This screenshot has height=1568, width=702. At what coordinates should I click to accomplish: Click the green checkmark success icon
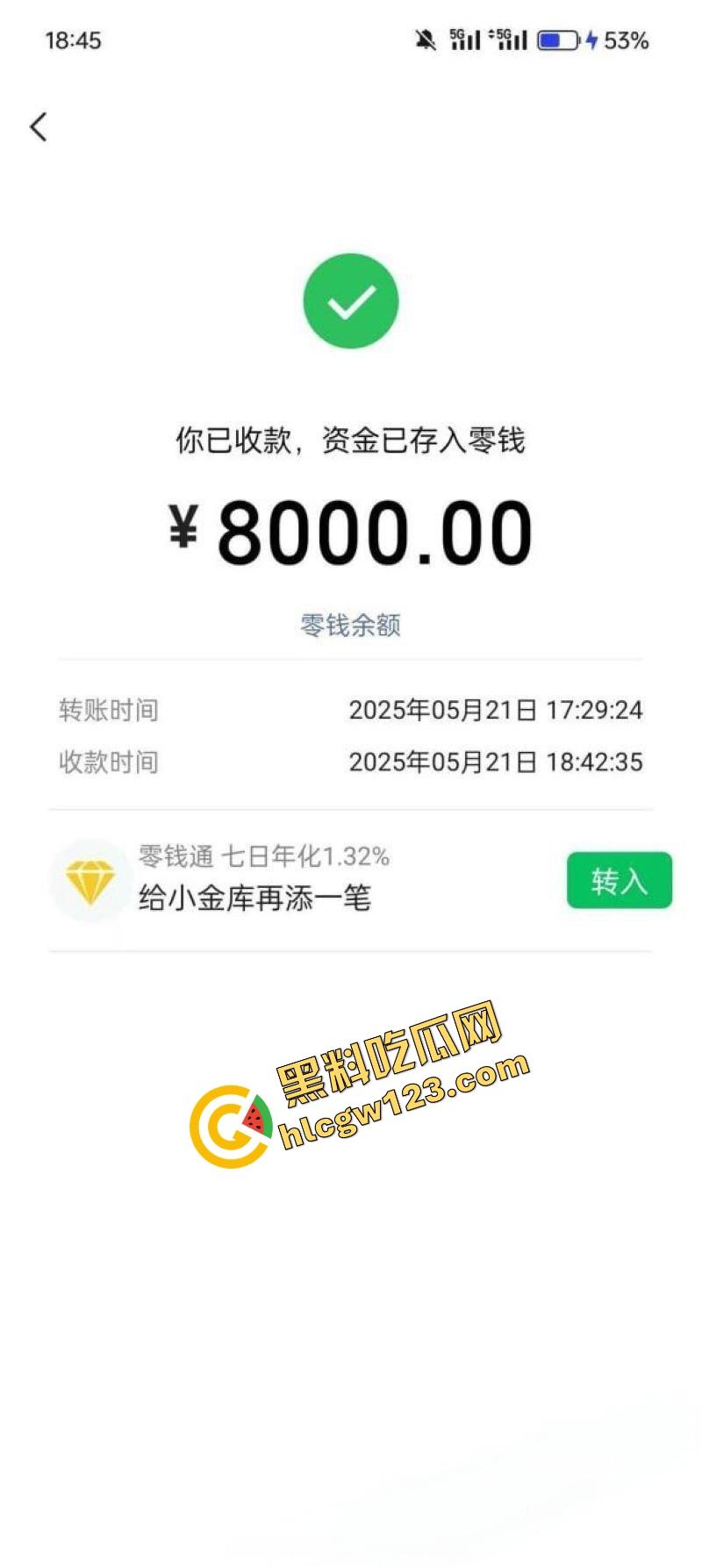pos(351,301)
